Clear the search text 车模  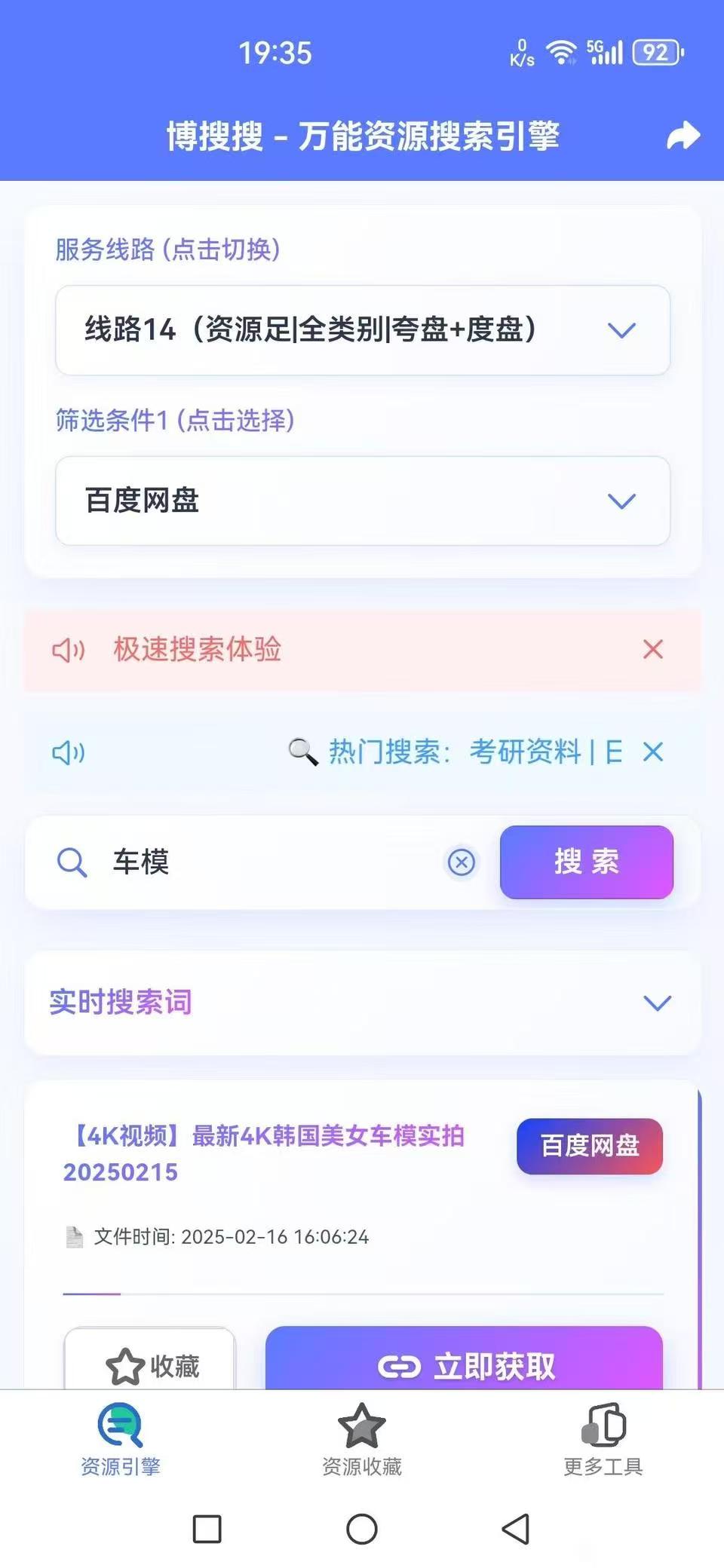point(462,862)
